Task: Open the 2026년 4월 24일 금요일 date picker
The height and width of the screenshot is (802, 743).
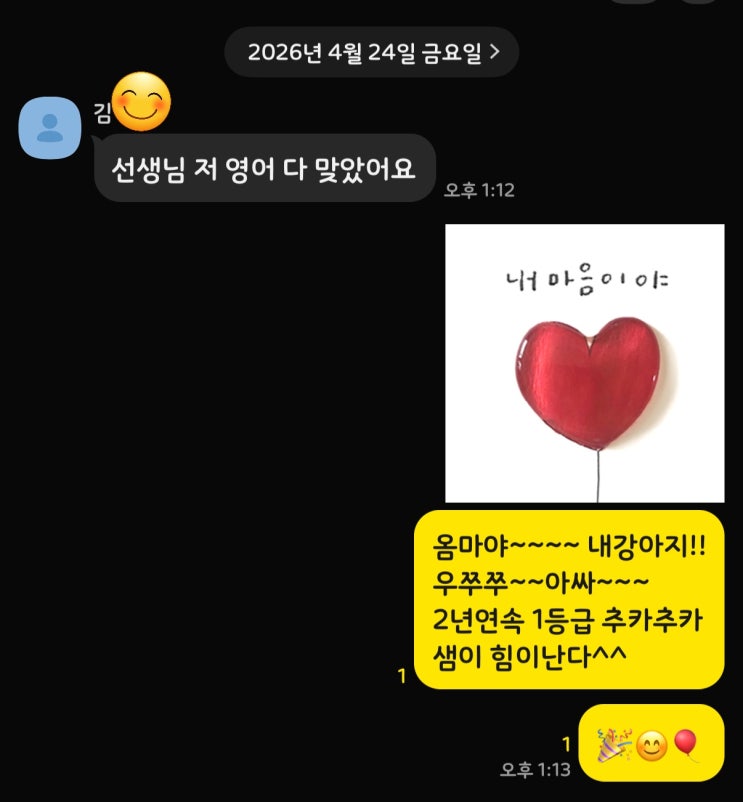Action: [371, 52]
